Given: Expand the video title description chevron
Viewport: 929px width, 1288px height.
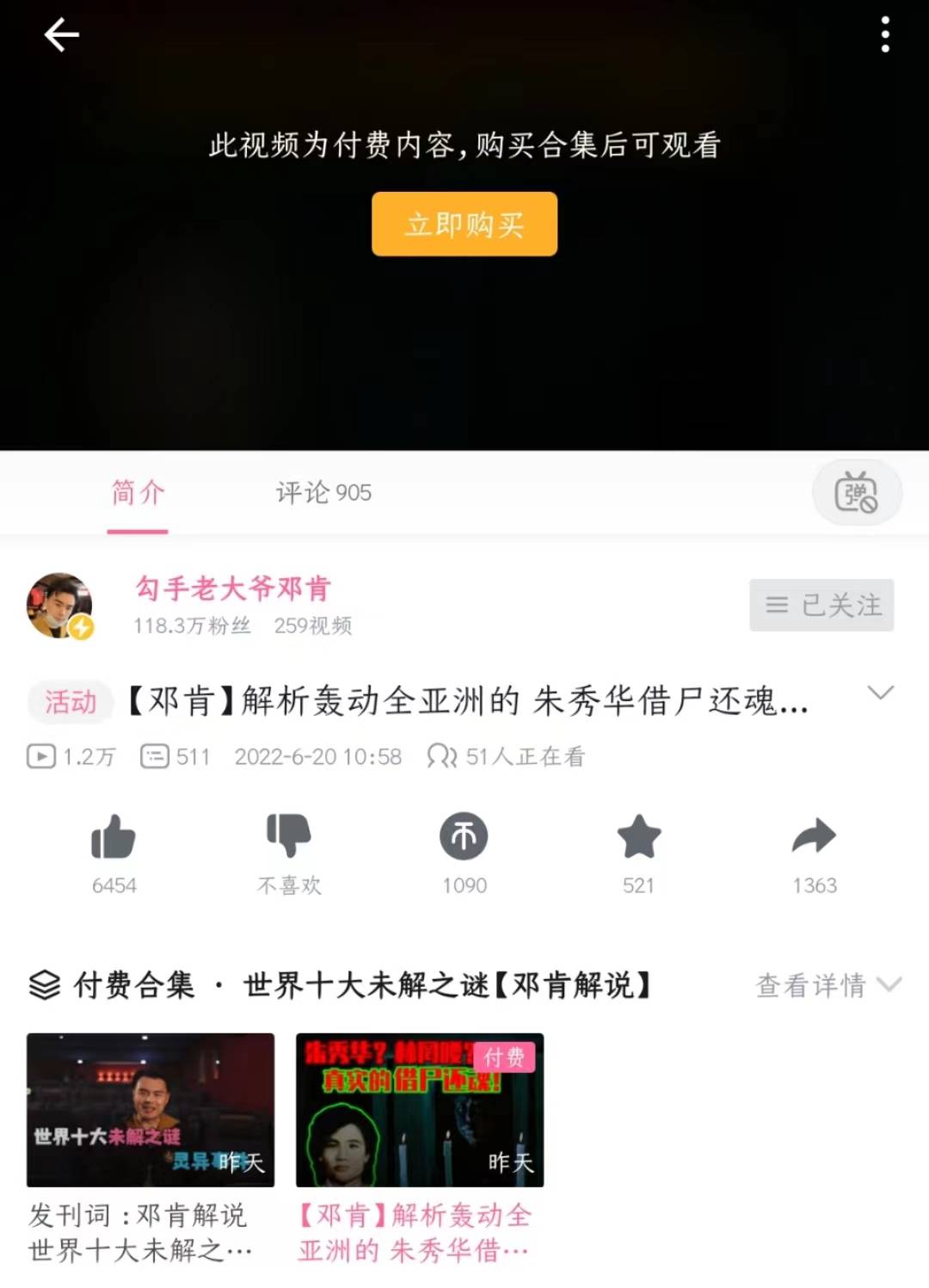Looking at the screenshot, I should pos(880,693).
